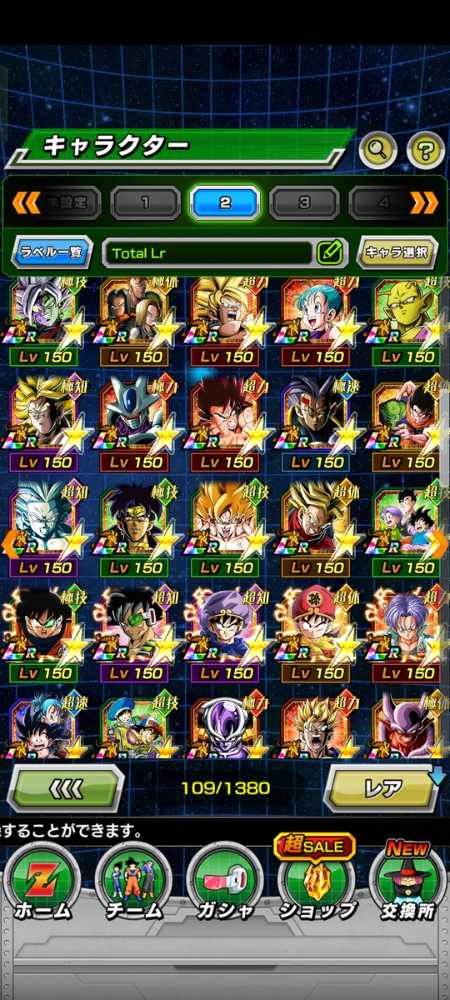Tap the キャラ選択 button

click(x=398, y=252)
